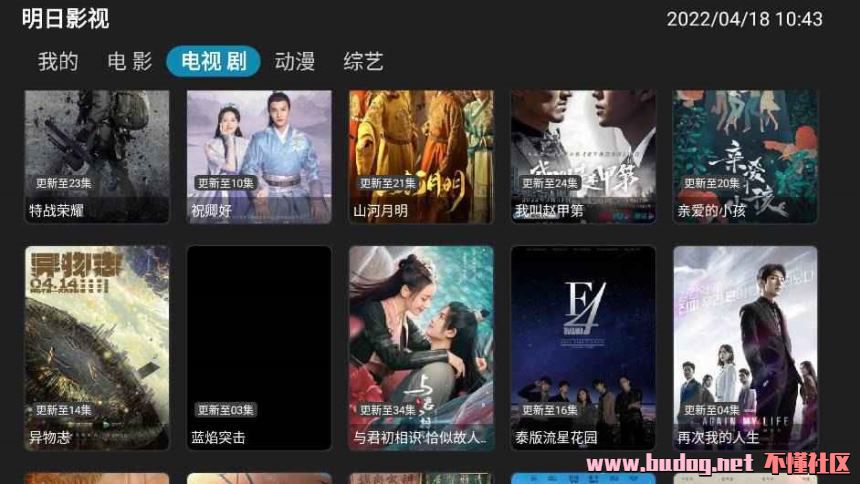The width and height of the screenshot is (860, 484).
Task: Open the drama 祝卿好
Action: [259, 155]
